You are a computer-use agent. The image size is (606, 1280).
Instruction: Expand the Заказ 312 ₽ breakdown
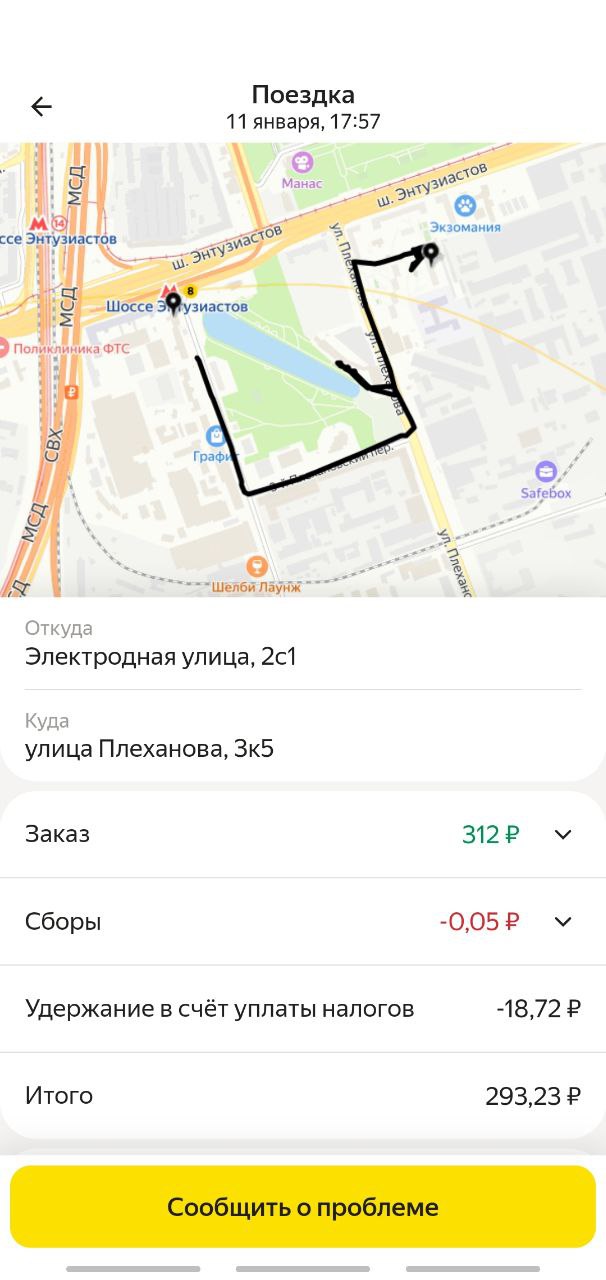tap(563, 834)
